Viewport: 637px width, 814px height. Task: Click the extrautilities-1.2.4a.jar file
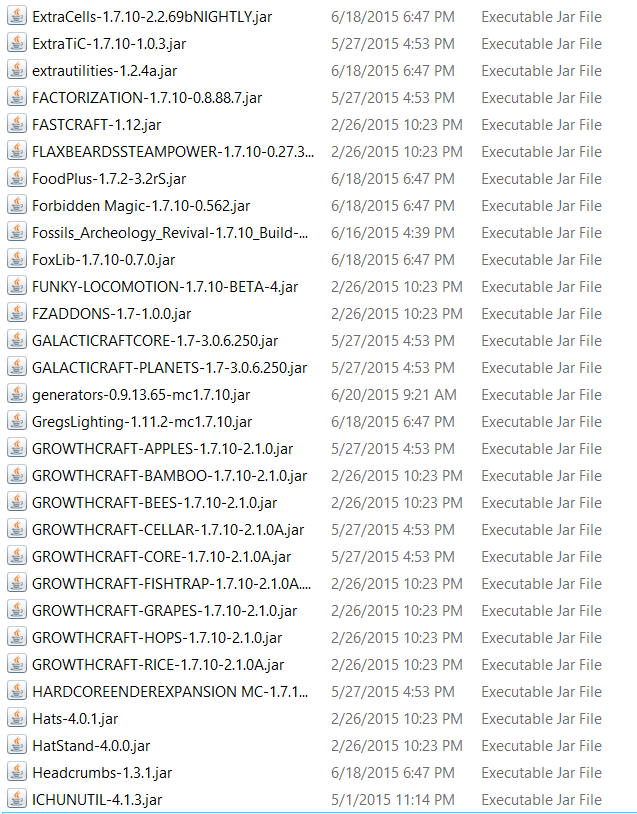click(x=105, y=71)
